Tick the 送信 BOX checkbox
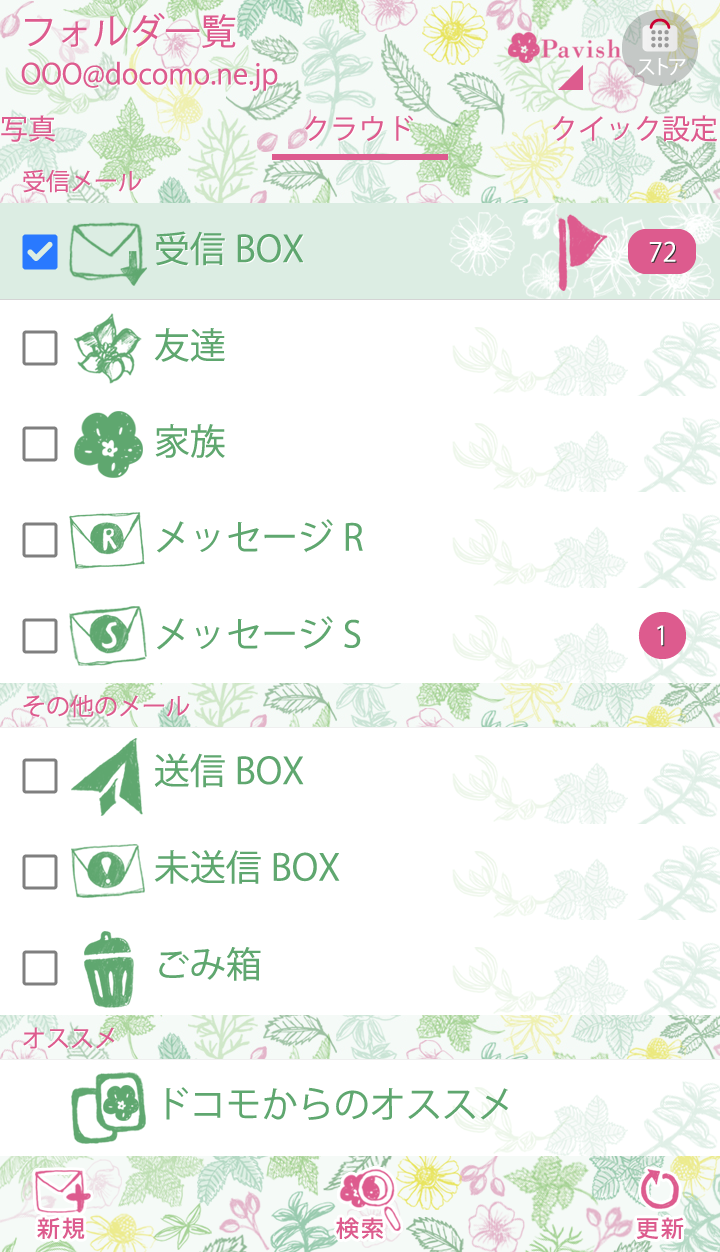This screenshot has width=720, height=1252. (x=40, y=775)
